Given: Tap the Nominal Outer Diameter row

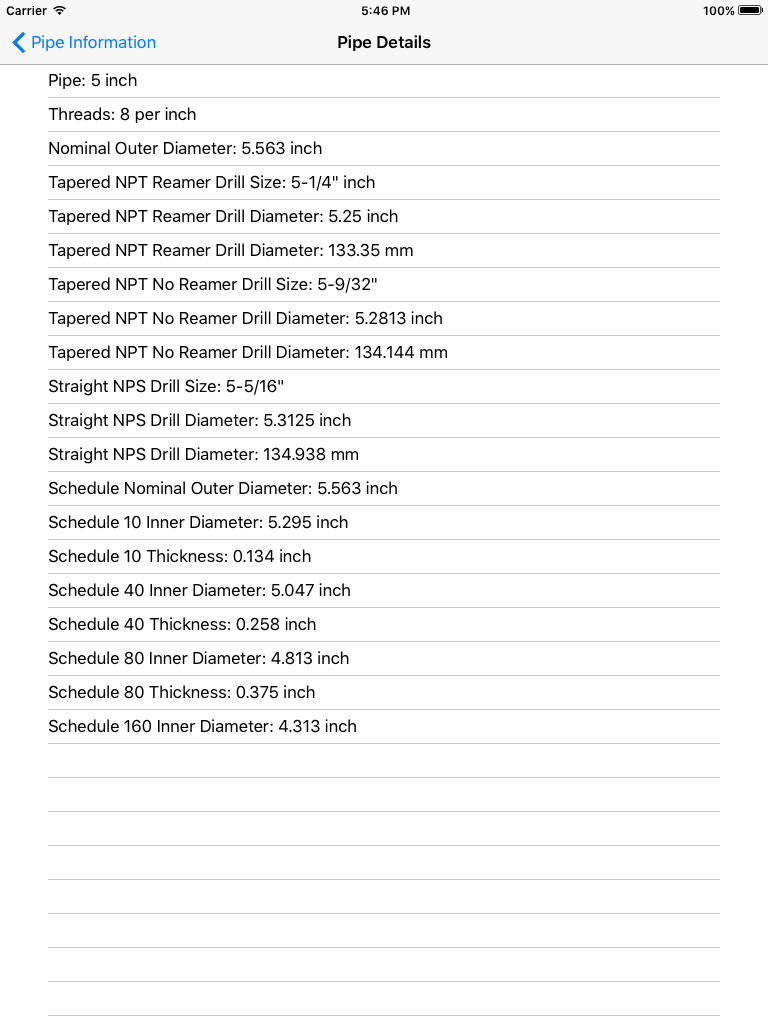Looking at the screenshot, I should [384, 148].
